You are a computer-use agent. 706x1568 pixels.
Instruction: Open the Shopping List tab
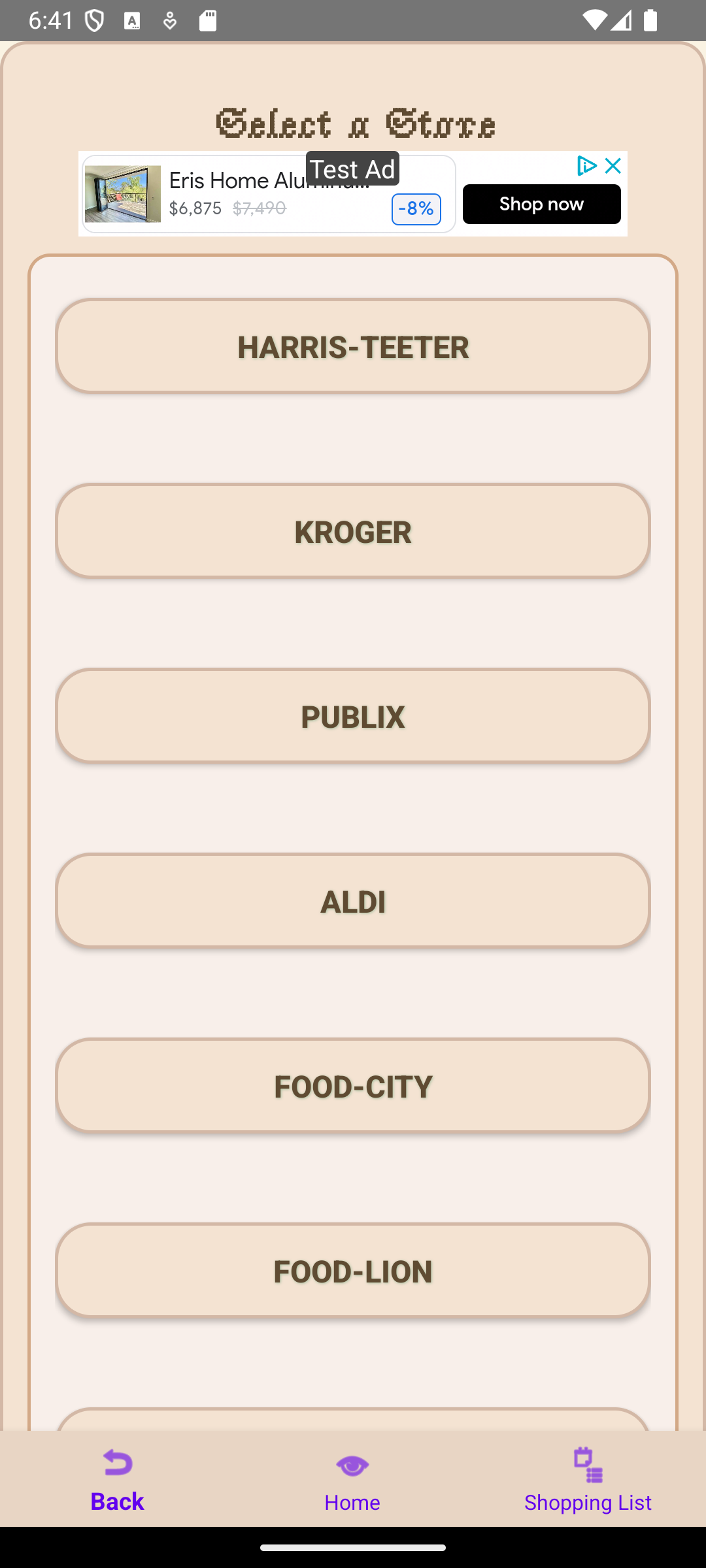(588, 1480)
